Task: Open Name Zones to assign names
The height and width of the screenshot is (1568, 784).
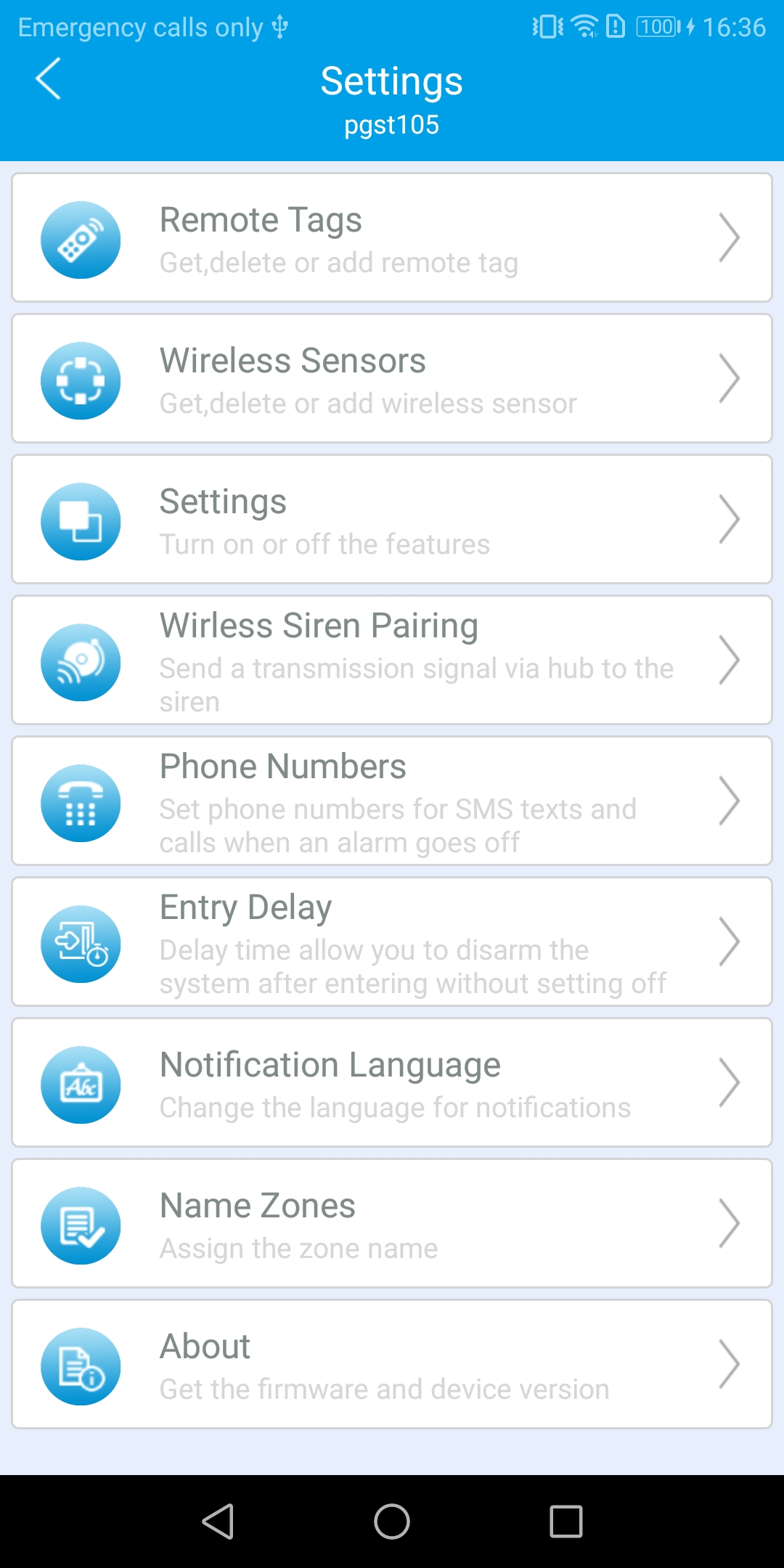Action: tap(392, 1223)
